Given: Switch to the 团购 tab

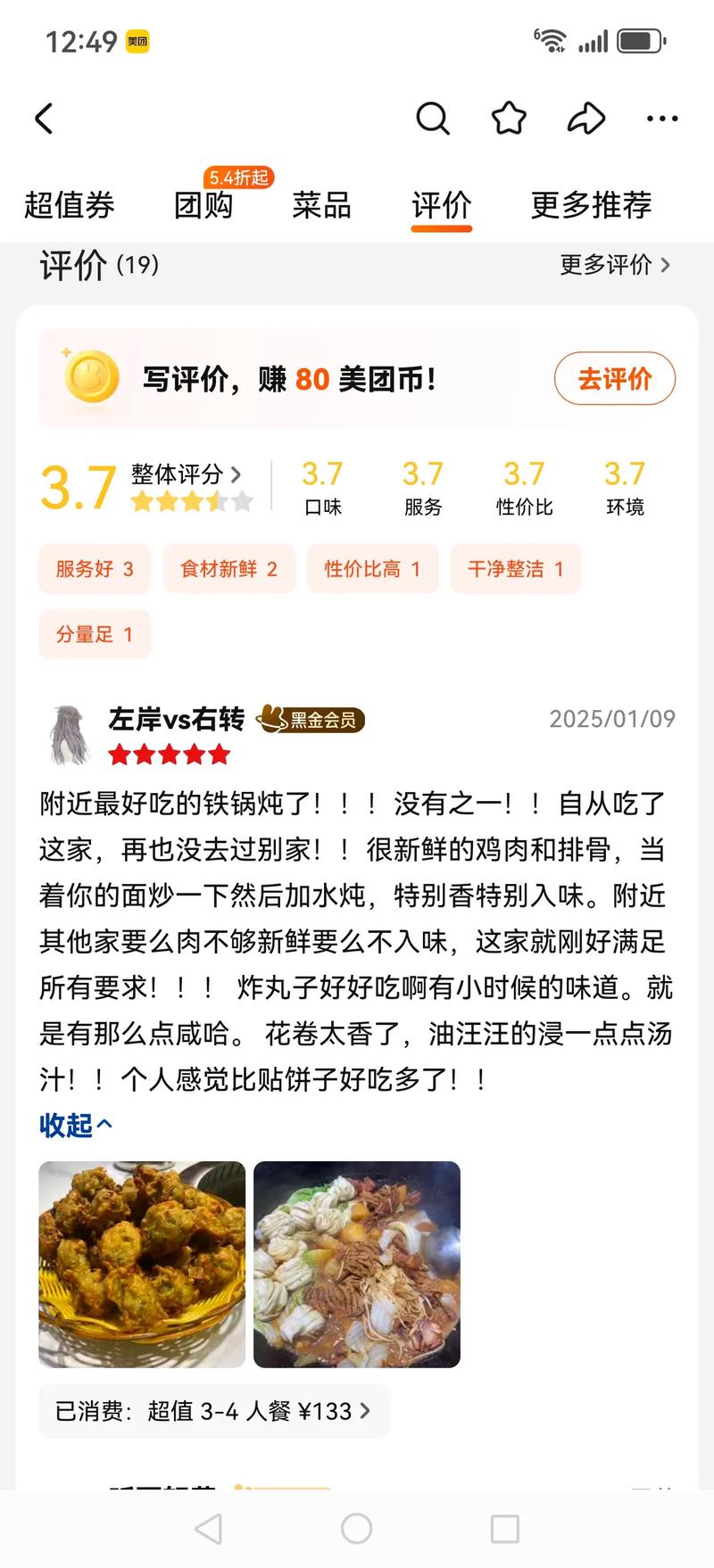Looking at the screenshot, I should 203,205.
